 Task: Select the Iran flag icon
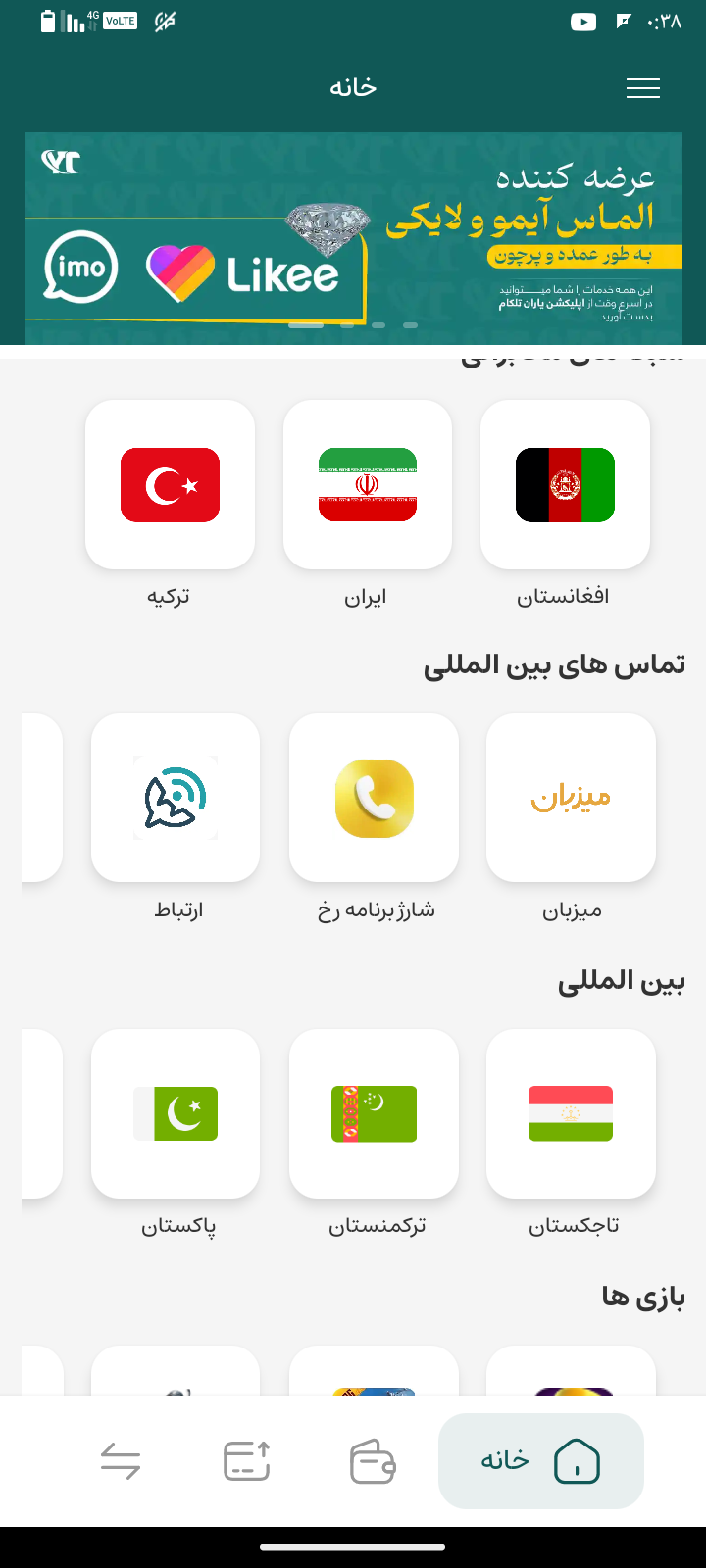coord(367,484)
